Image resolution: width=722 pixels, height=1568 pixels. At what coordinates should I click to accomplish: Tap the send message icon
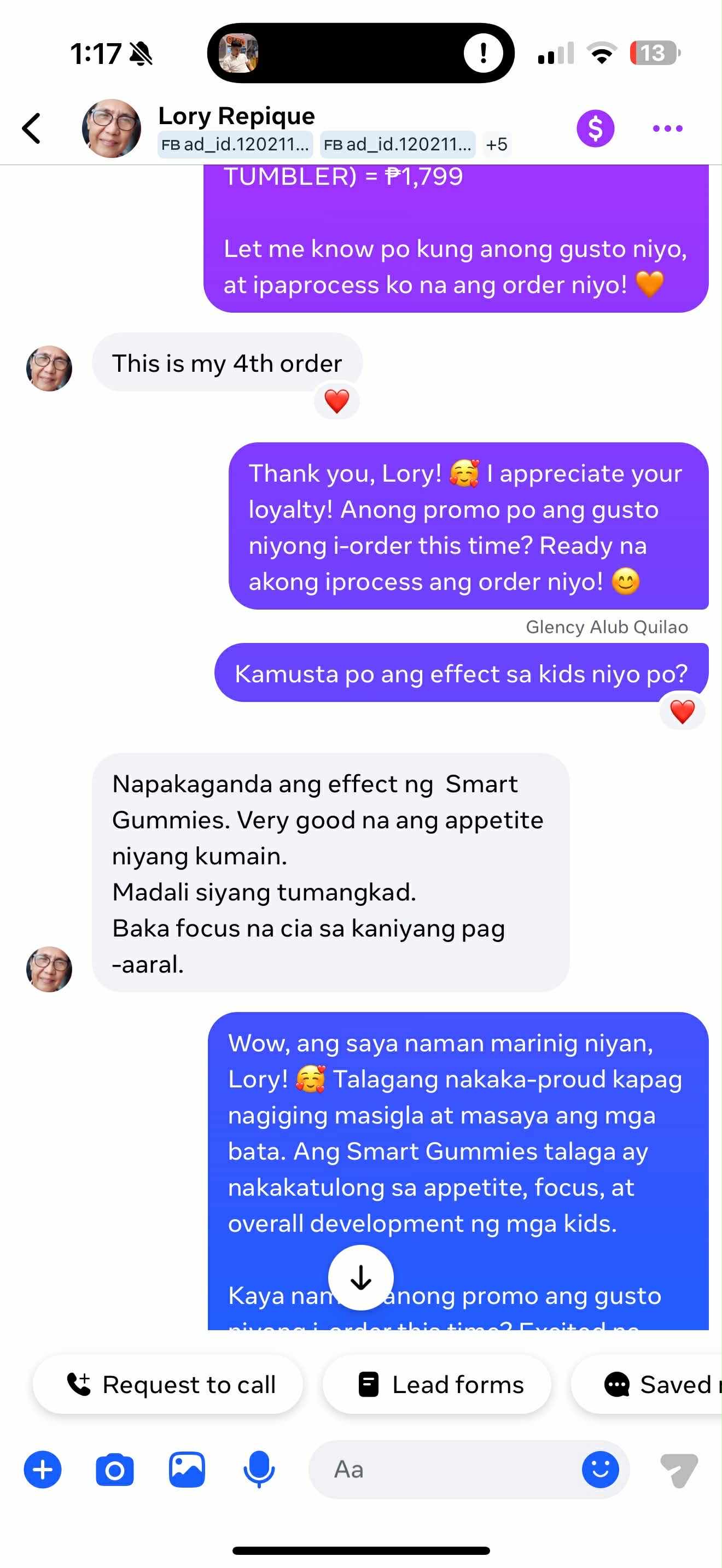click(678, 1470)
